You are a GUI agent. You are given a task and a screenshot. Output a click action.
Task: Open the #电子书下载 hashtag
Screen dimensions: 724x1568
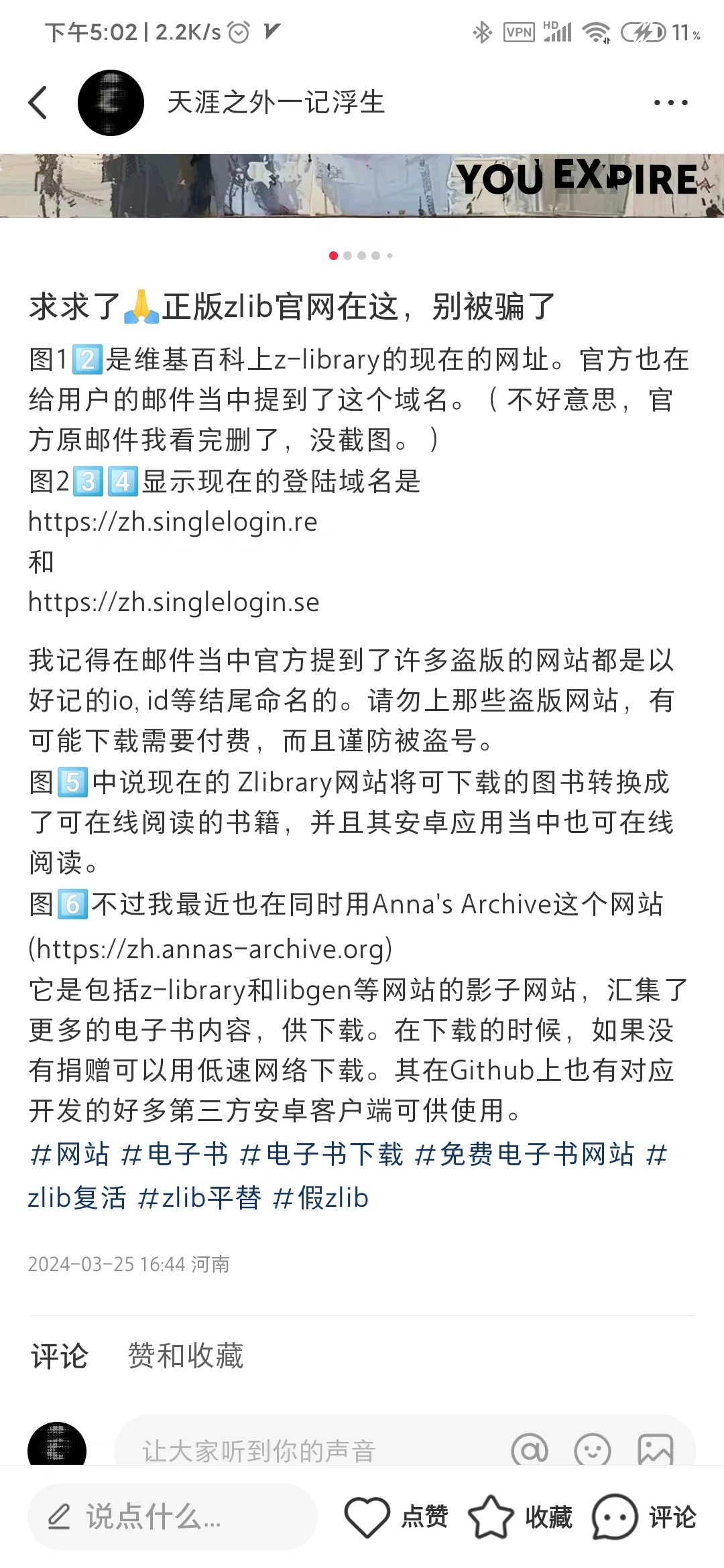[322, 1154]
